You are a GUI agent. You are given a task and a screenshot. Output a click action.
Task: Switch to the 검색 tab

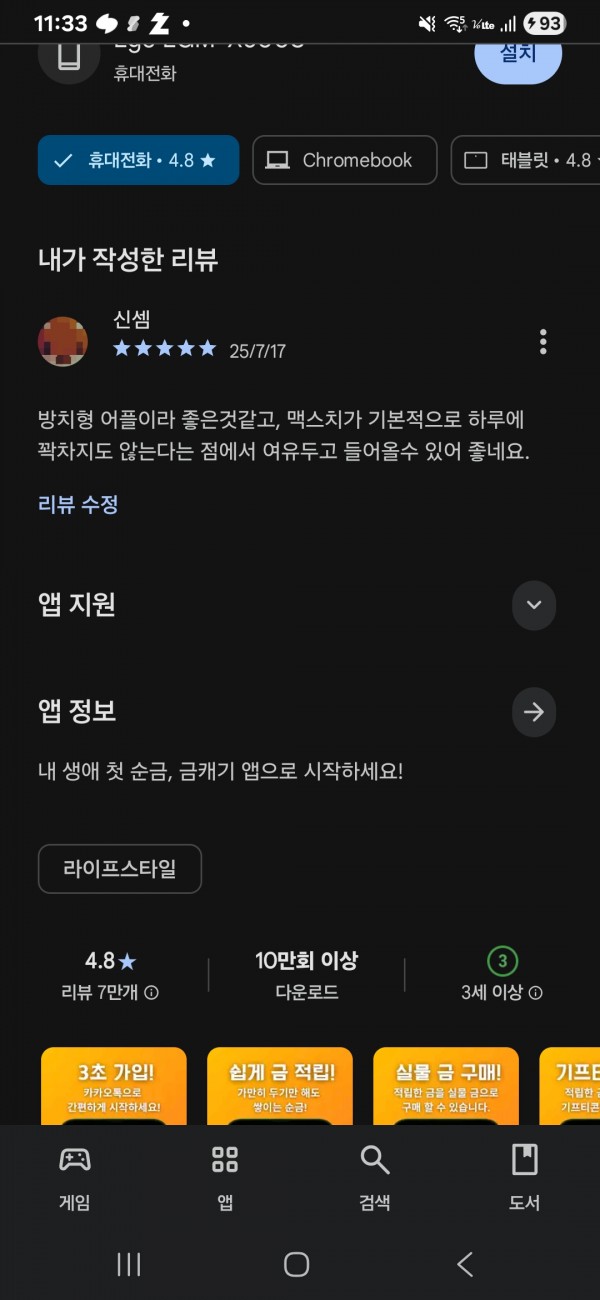point(375,1177)
